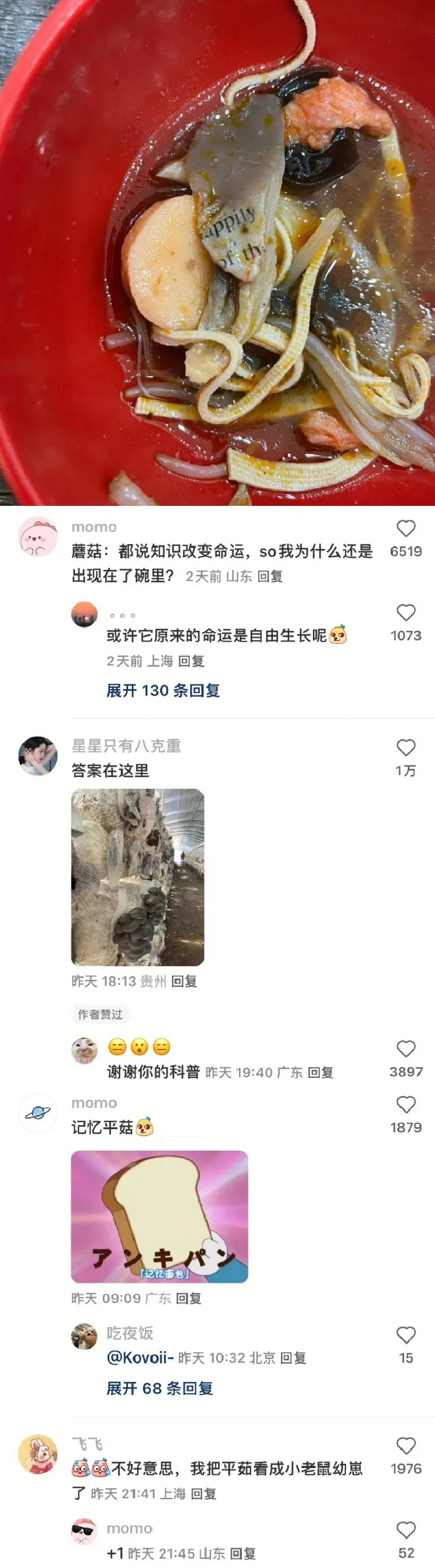
Task: Like 星星只有八克重's comment
Action: click(406, 748)
